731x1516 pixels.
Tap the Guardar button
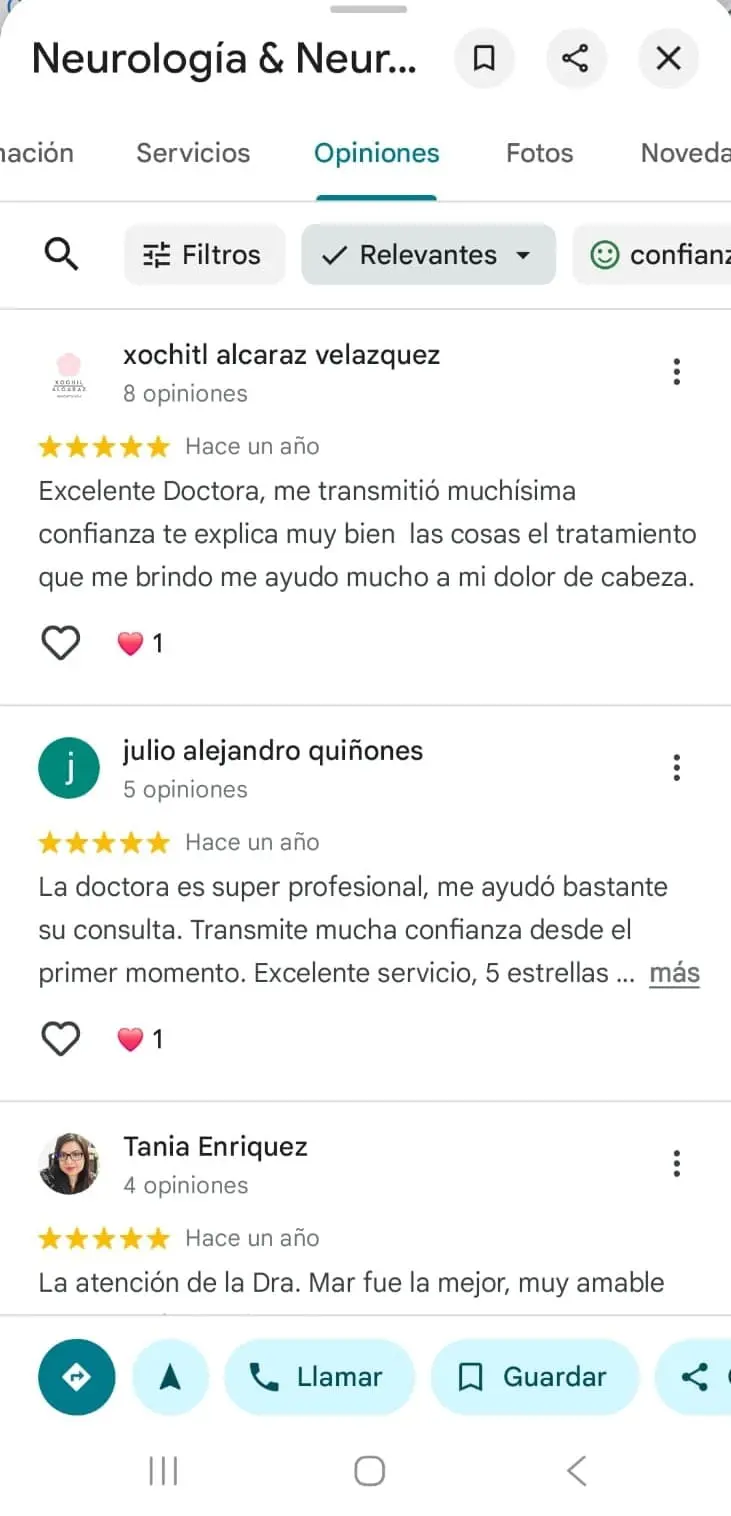click(x=534, y=1377)
